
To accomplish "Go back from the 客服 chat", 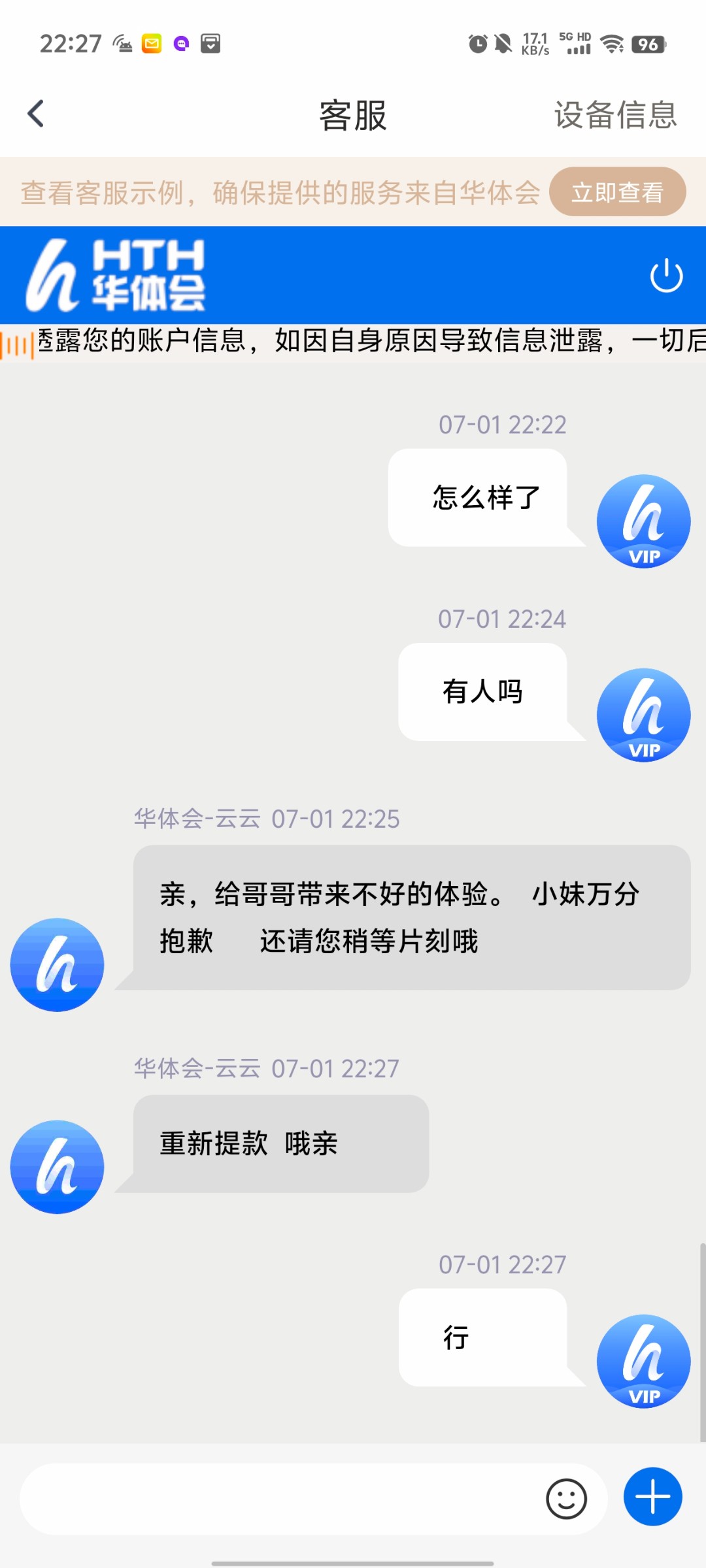I will (x=37, y=114).
